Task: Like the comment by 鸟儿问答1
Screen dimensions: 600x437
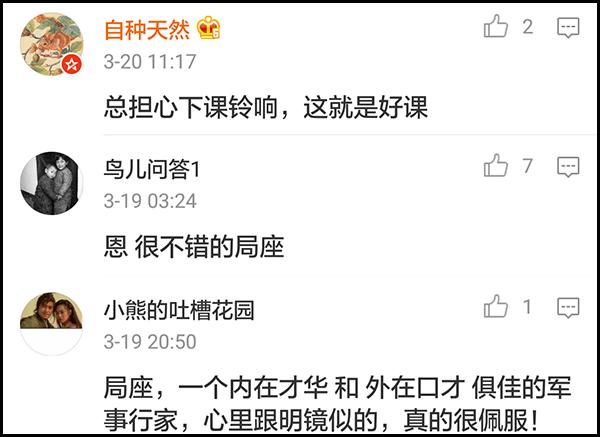Action: click(496, 166)
